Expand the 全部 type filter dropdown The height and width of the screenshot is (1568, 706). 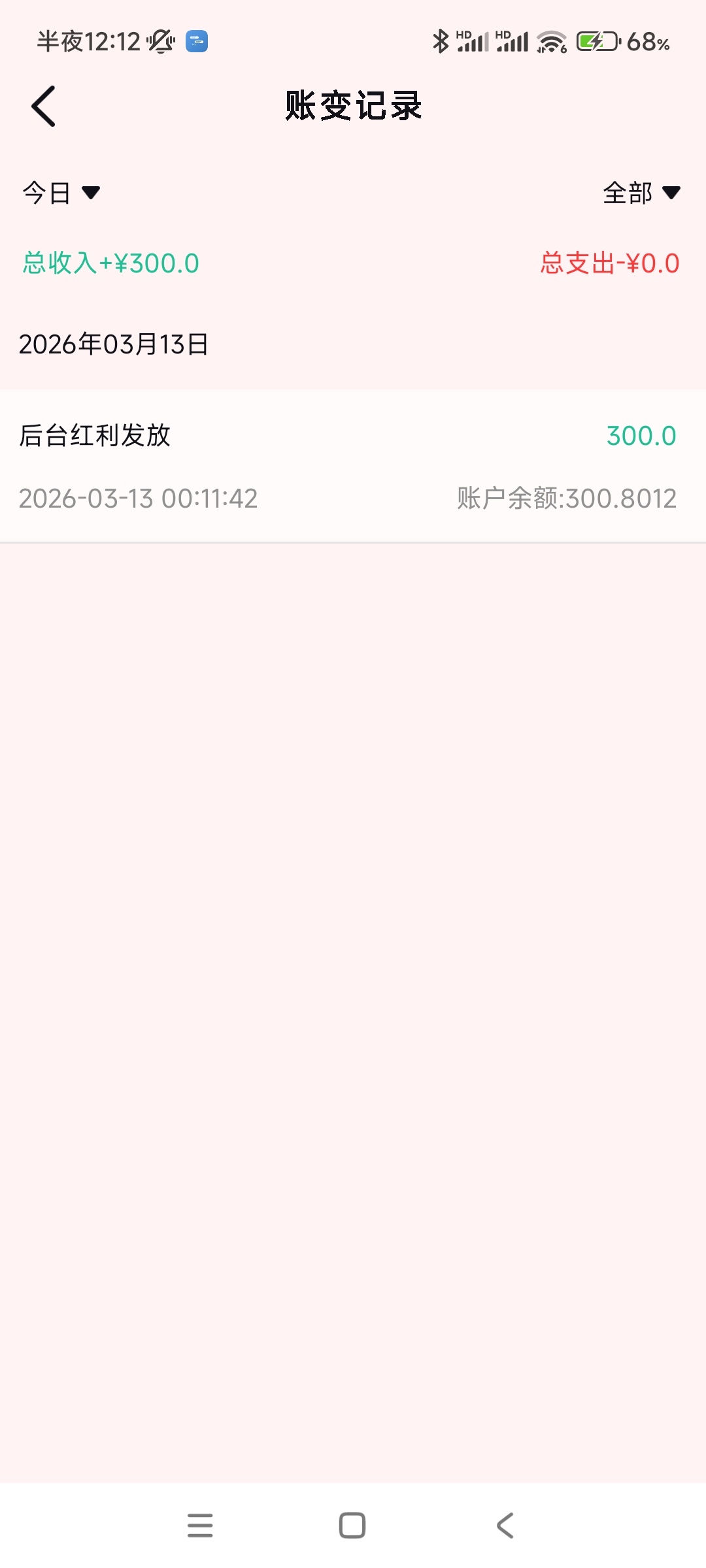click(641, 193)
